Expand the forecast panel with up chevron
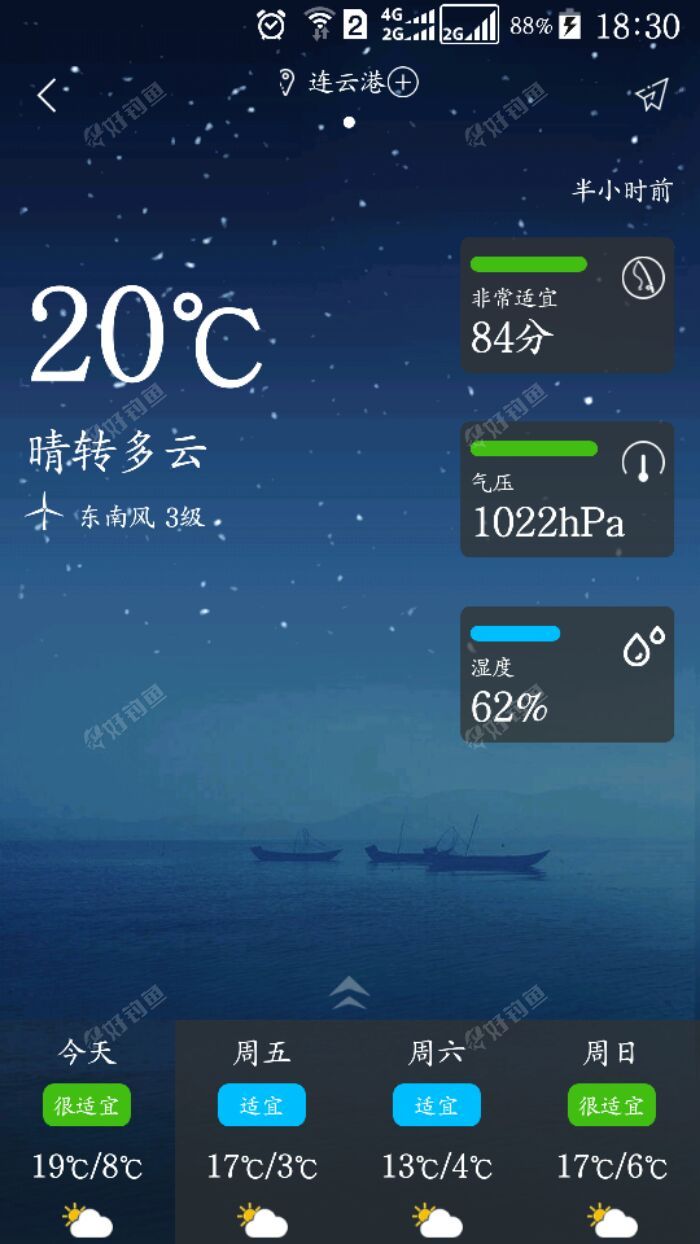 point(350,992)
